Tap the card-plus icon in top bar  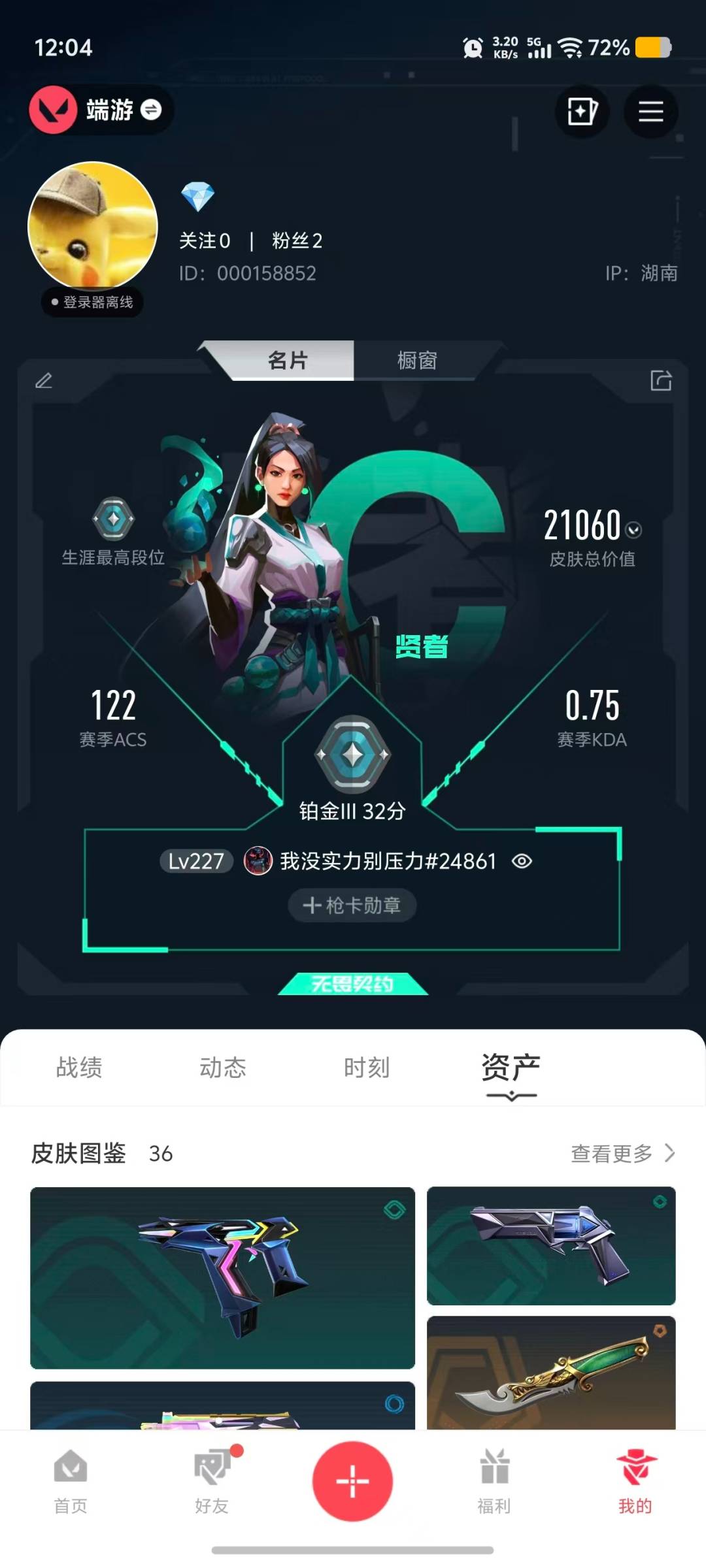pos(582,111)
